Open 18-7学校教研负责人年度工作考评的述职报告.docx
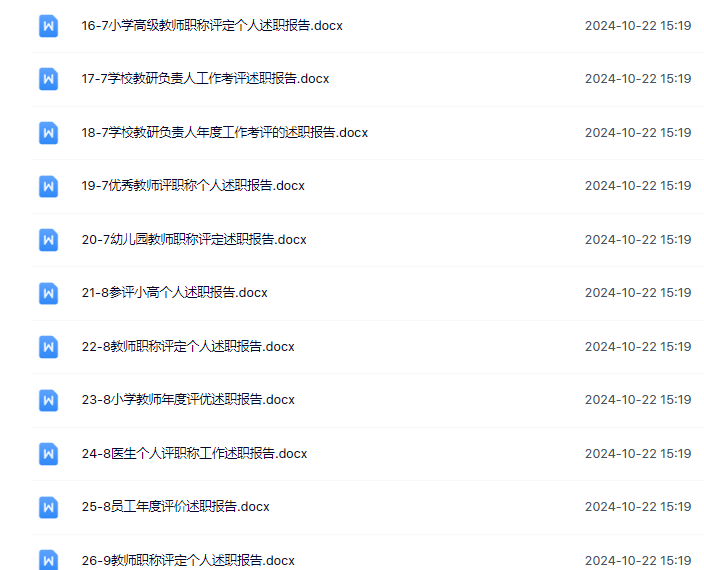The image size is (704, 570). (224, 133)
